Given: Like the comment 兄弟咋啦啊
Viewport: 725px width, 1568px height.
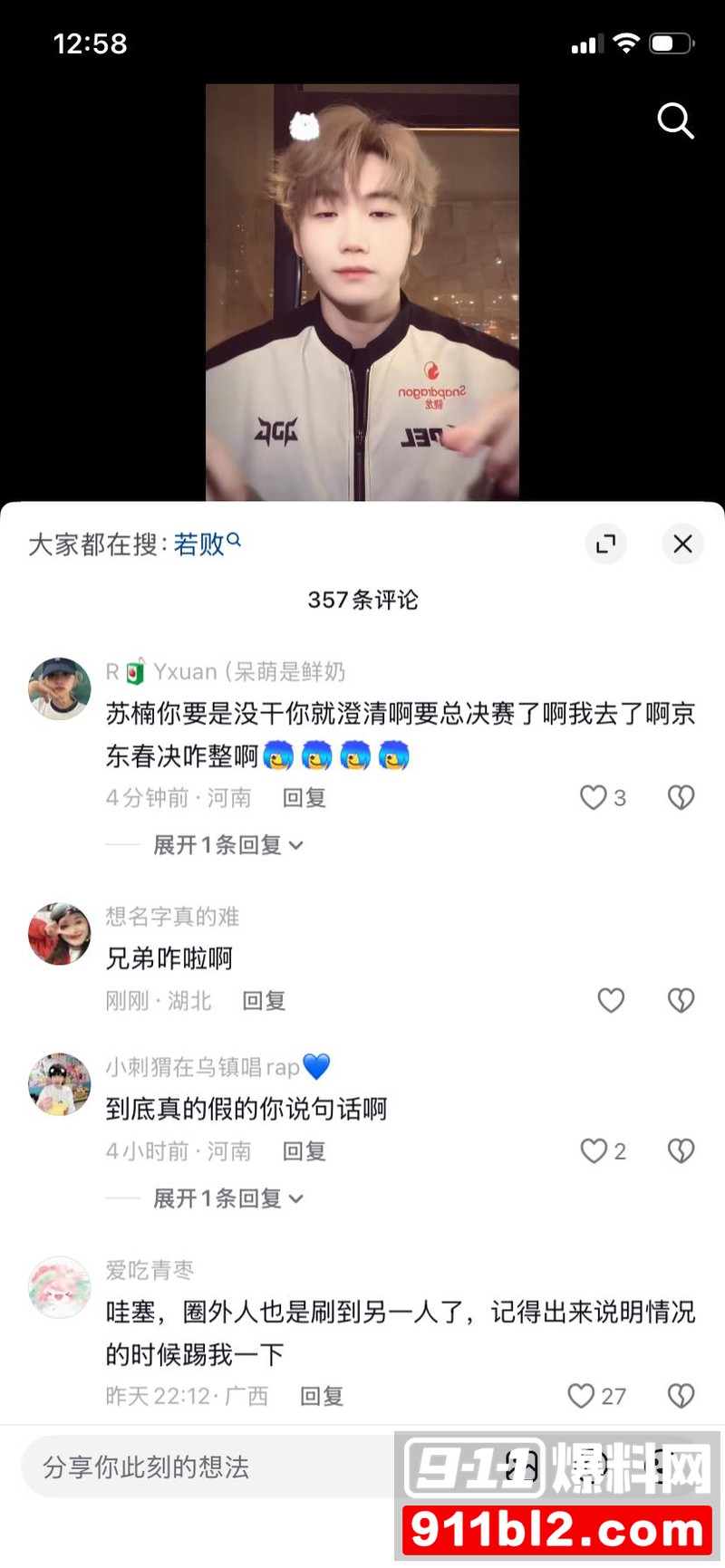Looking at the screenshot, I should (611, 1001).
